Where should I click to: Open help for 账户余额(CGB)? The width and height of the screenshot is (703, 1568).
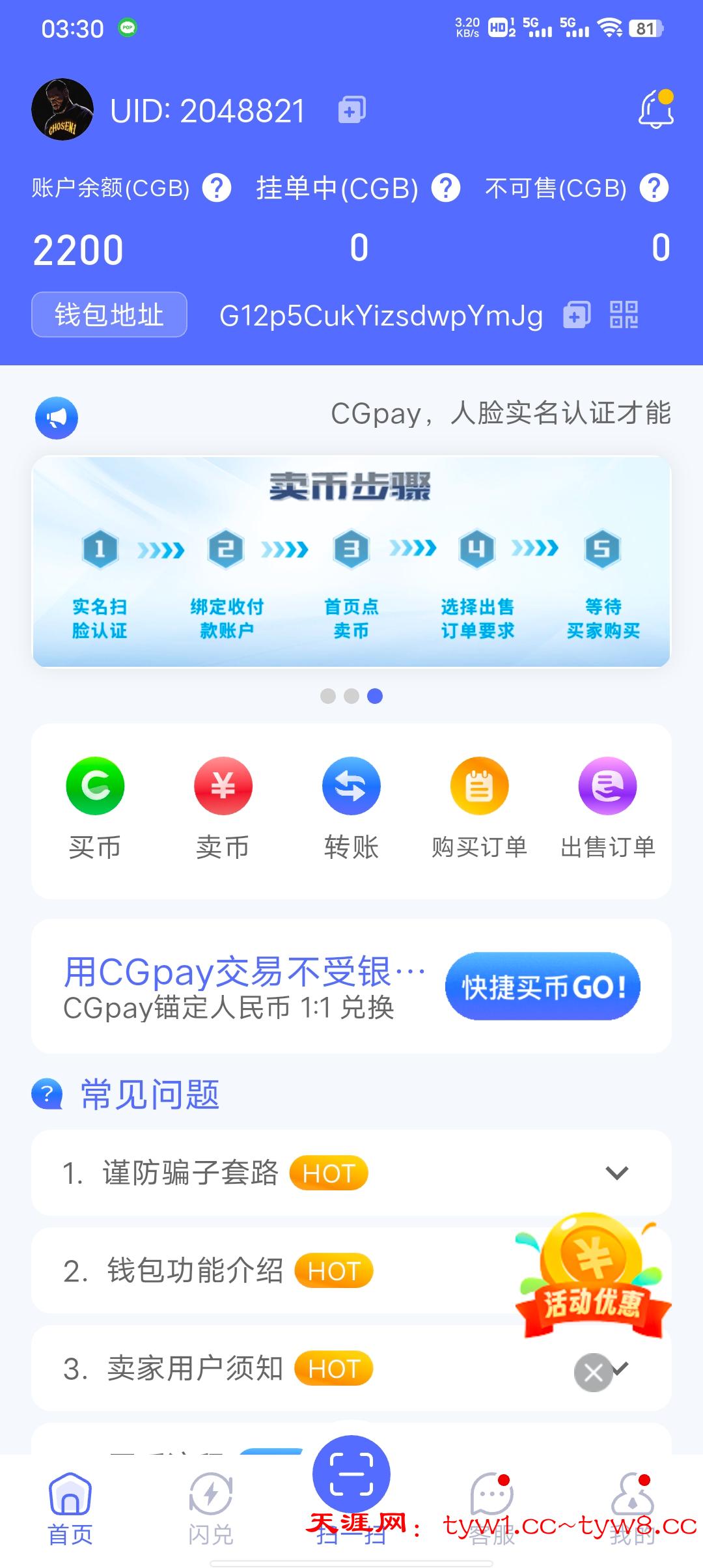pos(217,189)
